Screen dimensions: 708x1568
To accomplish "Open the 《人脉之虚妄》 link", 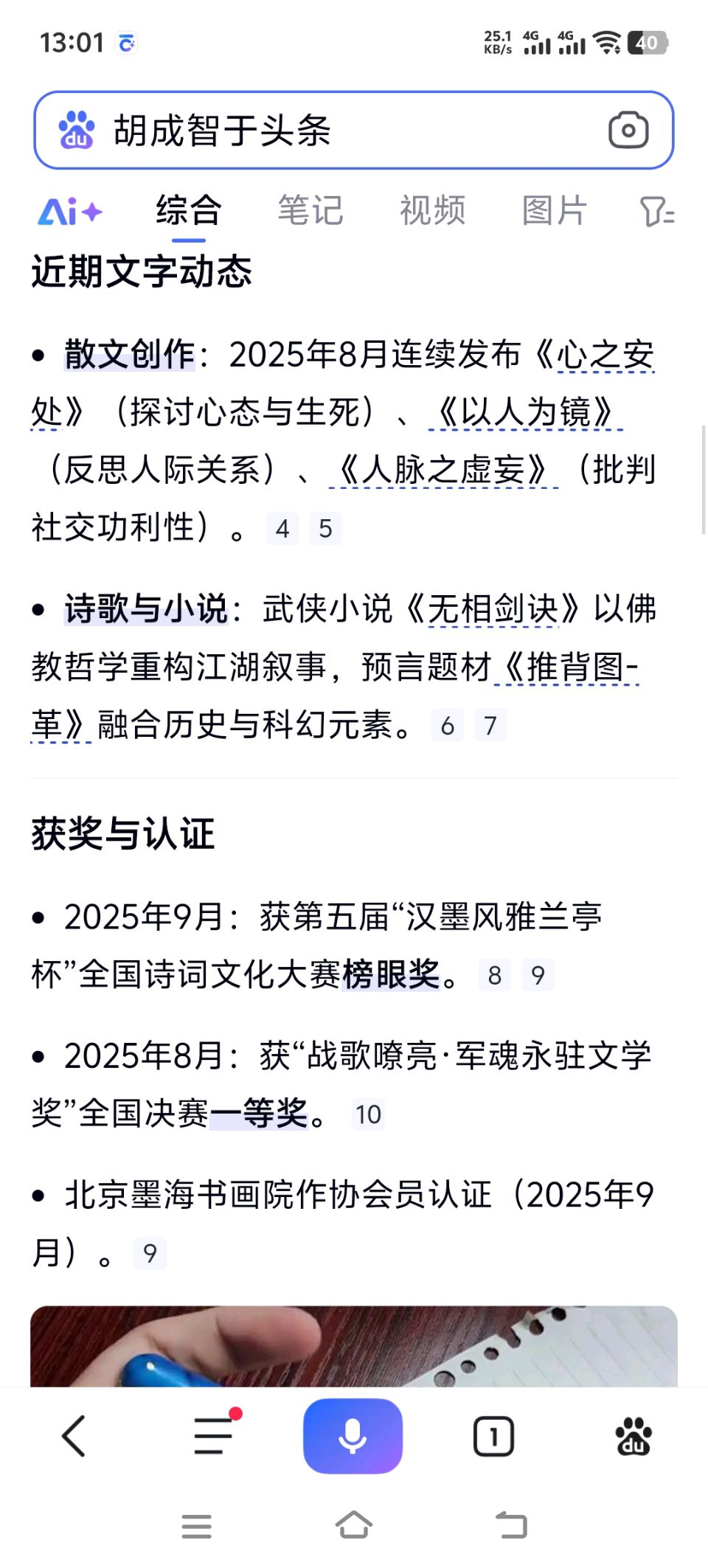I will [x=442, y=470].
